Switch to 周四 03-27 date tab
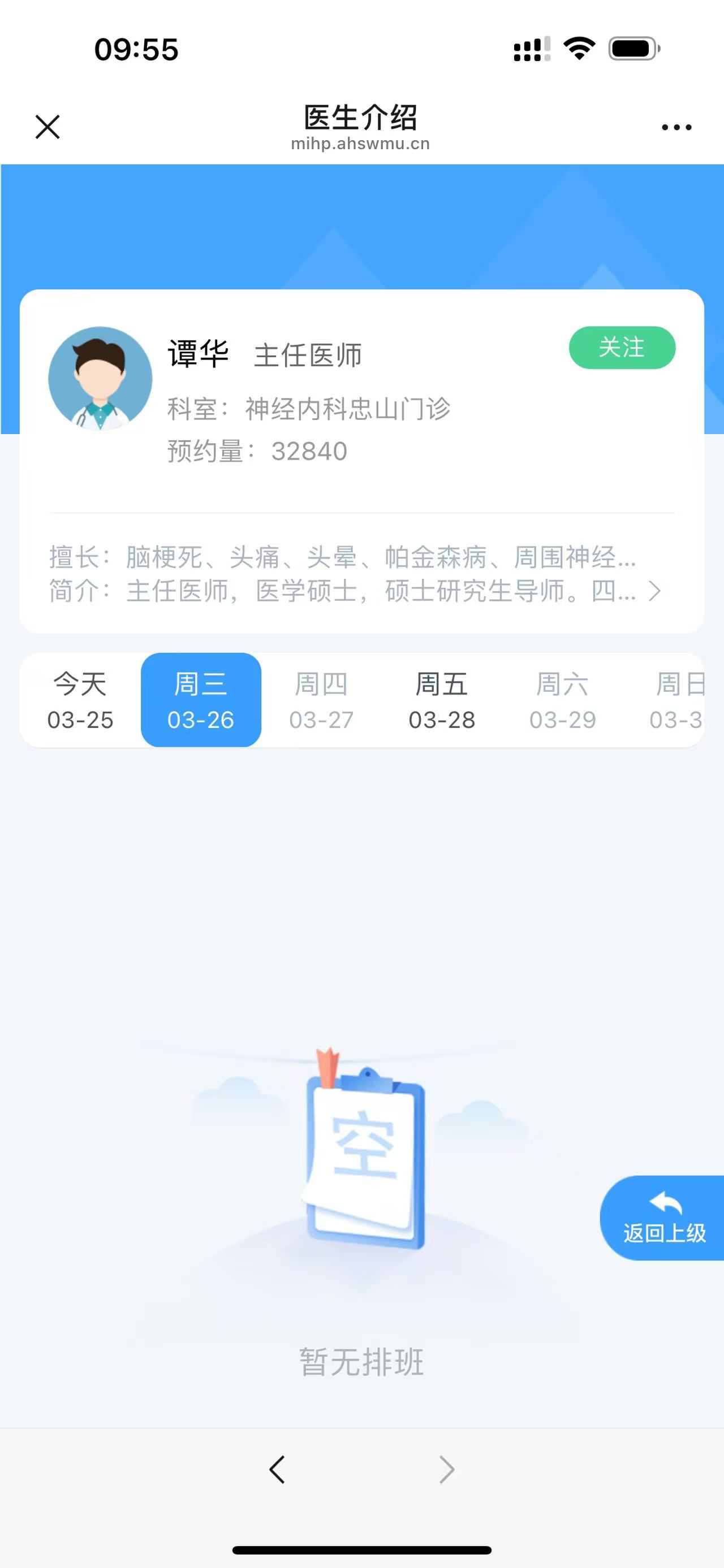 click(x=321, y=700)
